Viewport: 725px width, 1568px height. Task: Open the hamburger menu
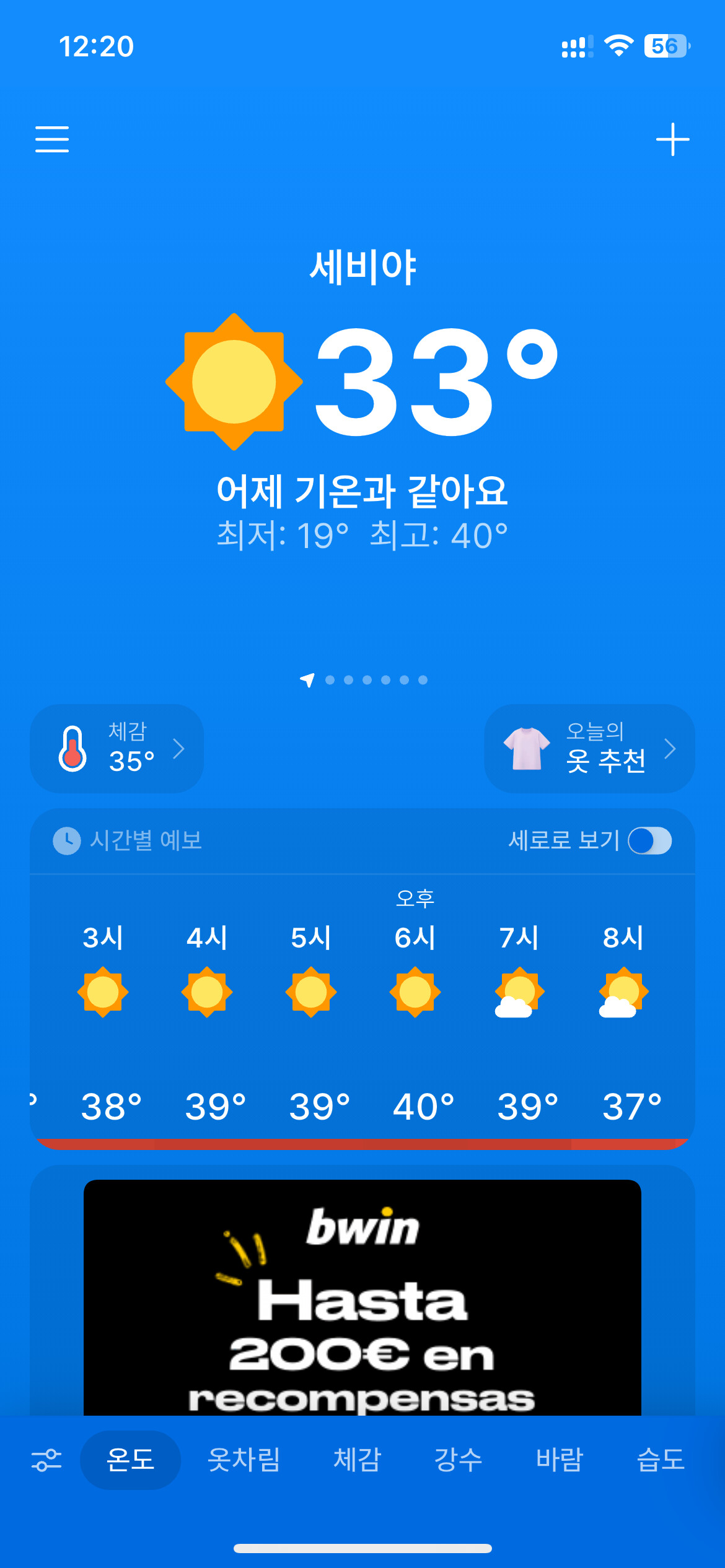click(52, 139)
